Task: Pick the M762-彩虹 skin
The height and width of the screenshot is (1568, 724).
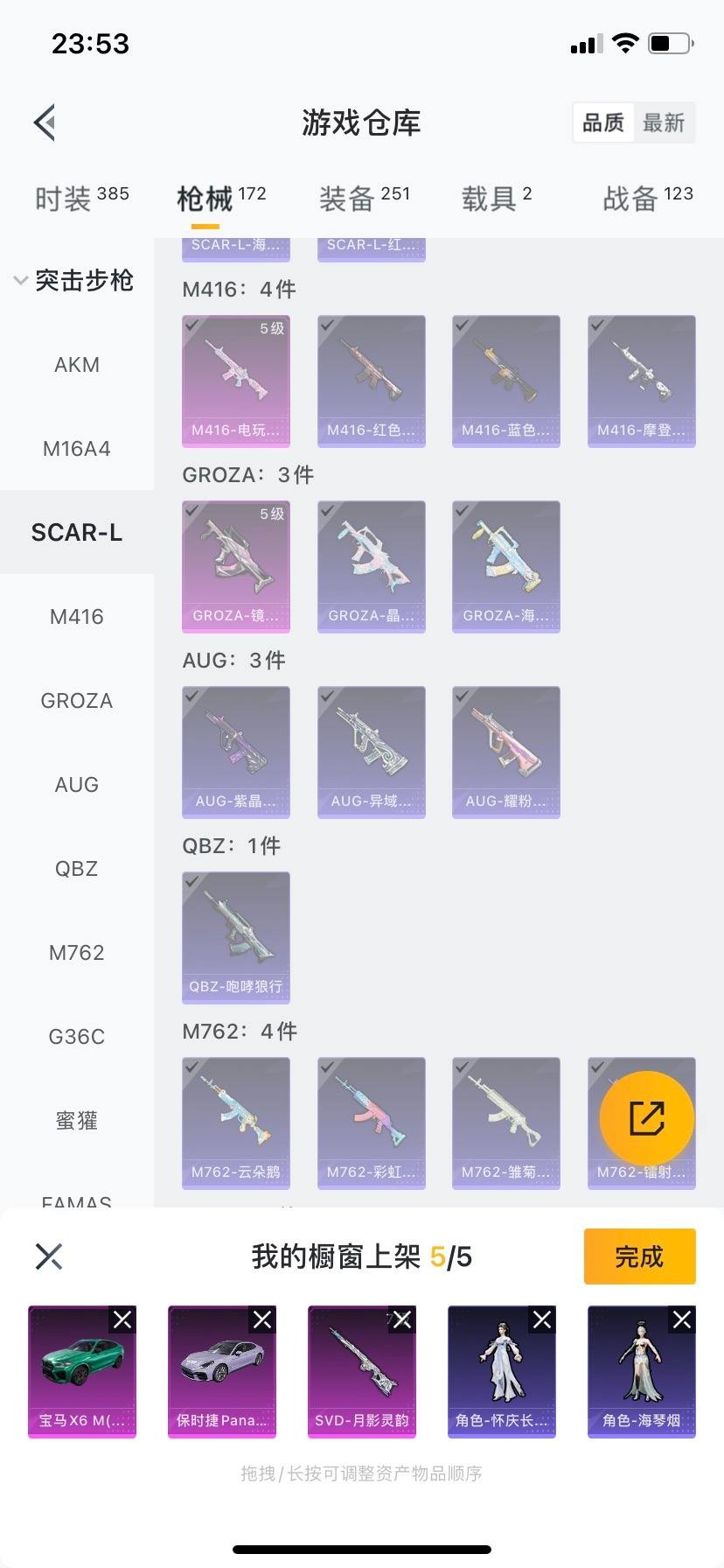Action: pyautogui.click(x=371, y=1123)
